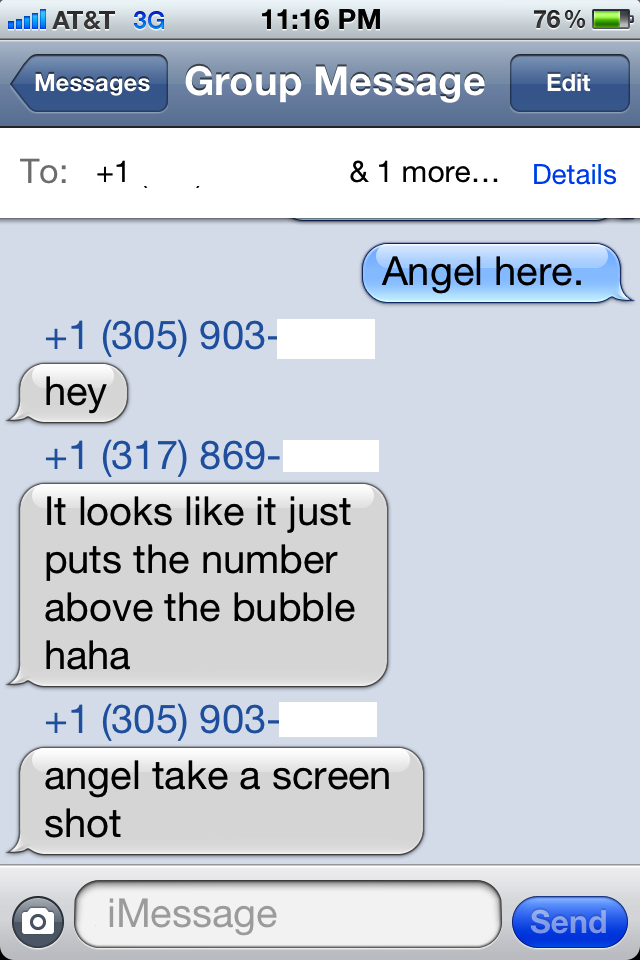Open group message Details

point(574,174)
